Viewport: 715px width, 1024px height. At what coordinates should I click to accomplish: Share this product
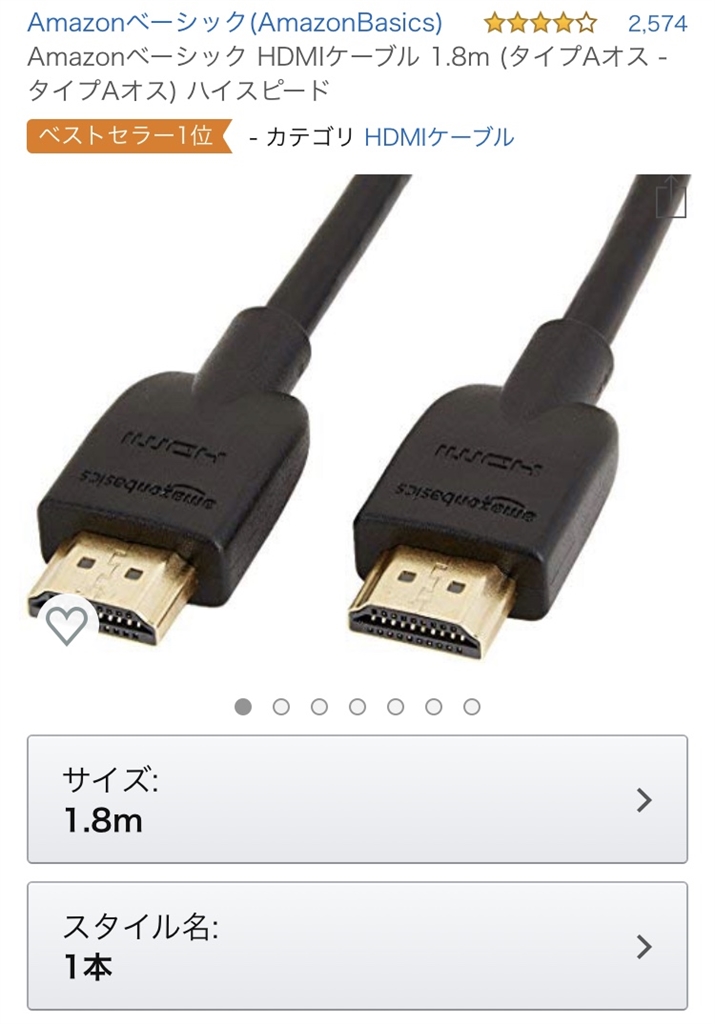coord(671,198)
